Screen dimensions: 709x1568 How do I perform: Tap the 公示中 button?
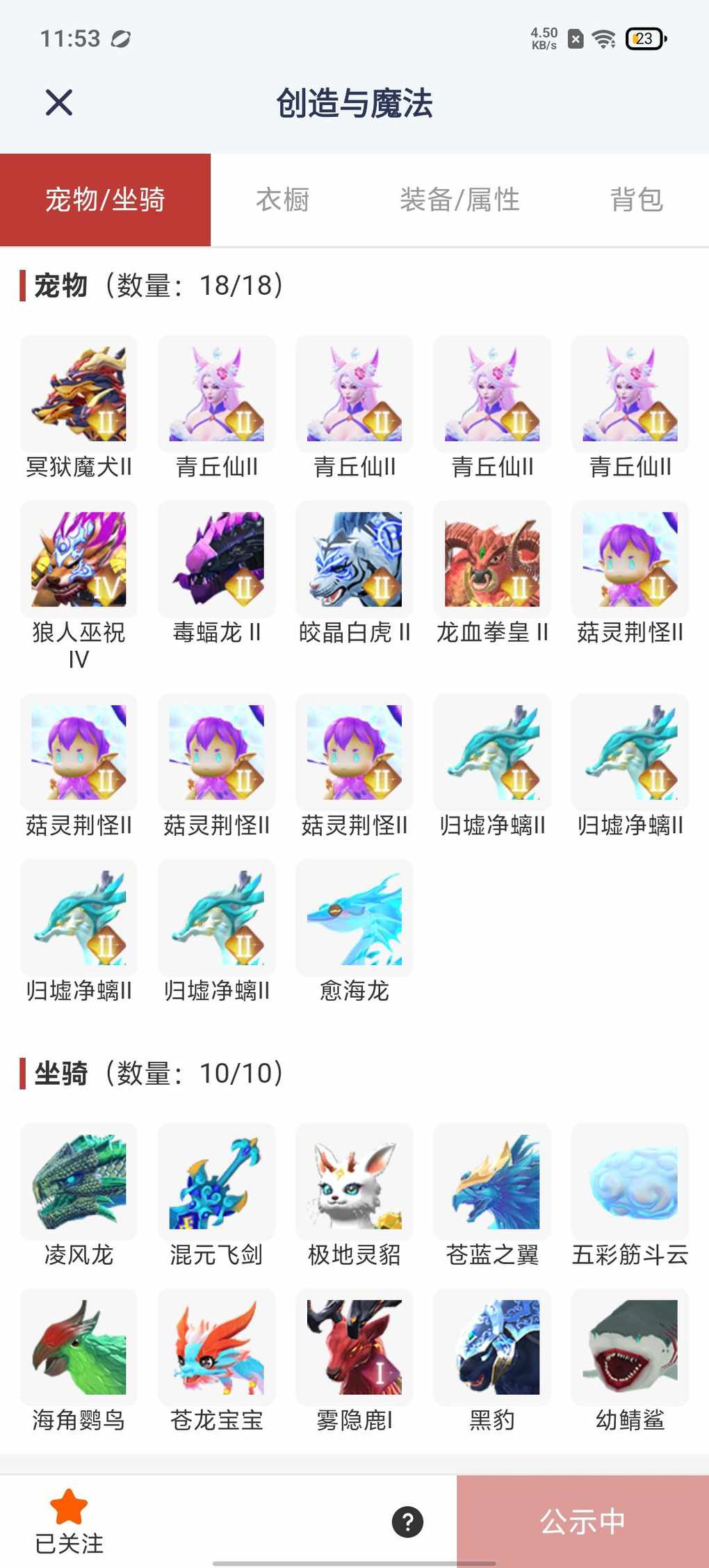pyautogui.click(x=582, y=1521)
